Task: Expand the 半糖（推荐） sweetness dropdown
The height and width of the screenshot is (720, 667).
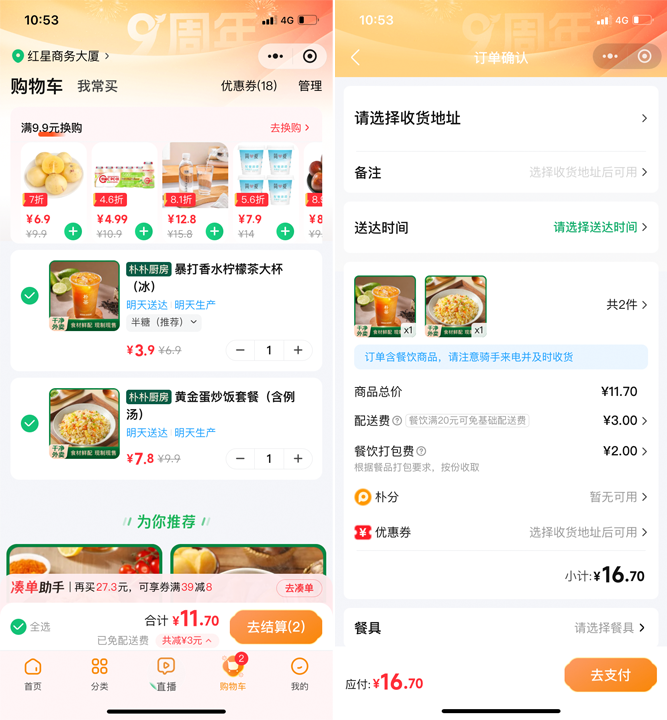Action: 165,322
